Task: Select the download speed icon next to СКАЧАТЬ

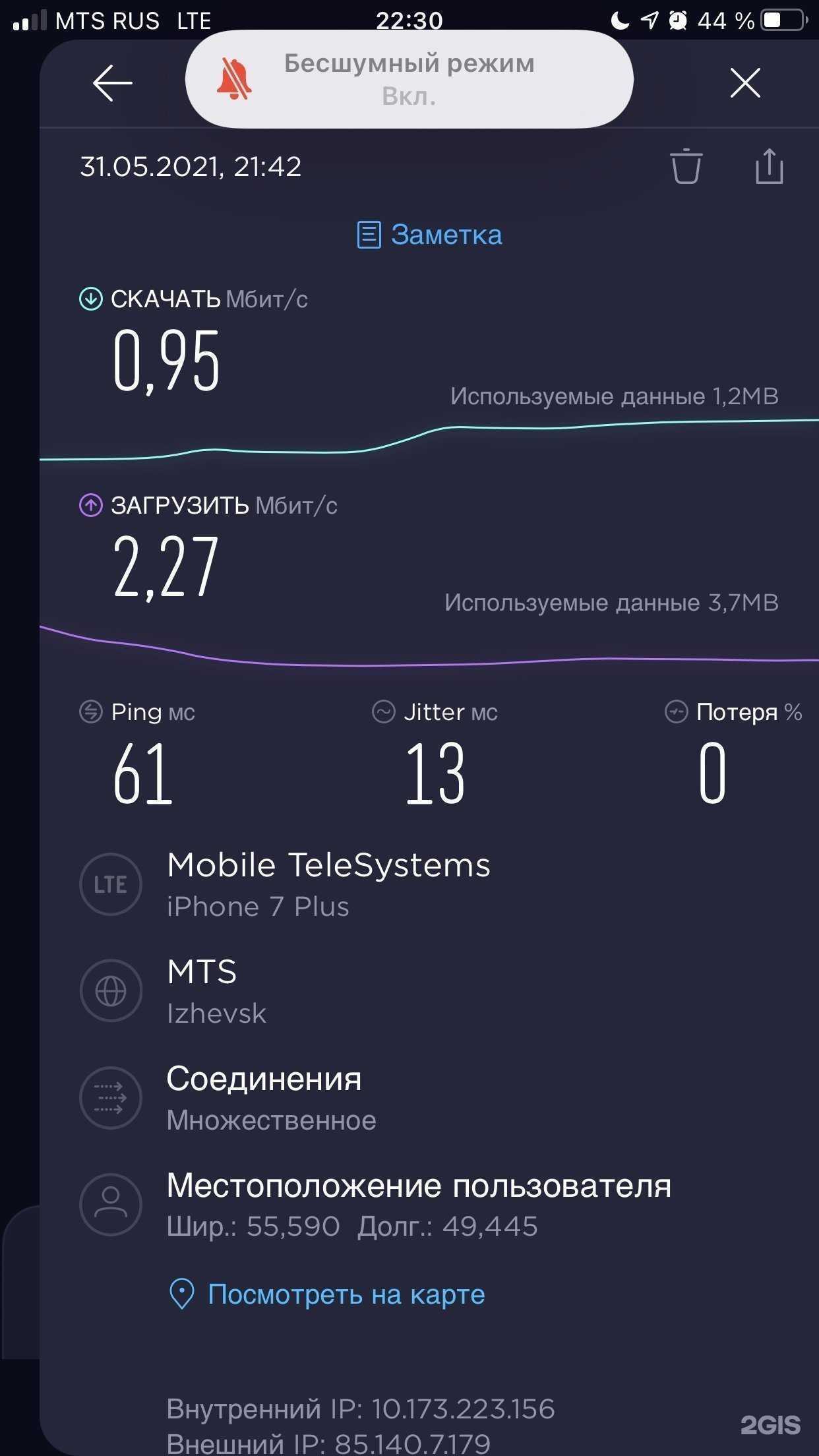Action: point(89,299)
